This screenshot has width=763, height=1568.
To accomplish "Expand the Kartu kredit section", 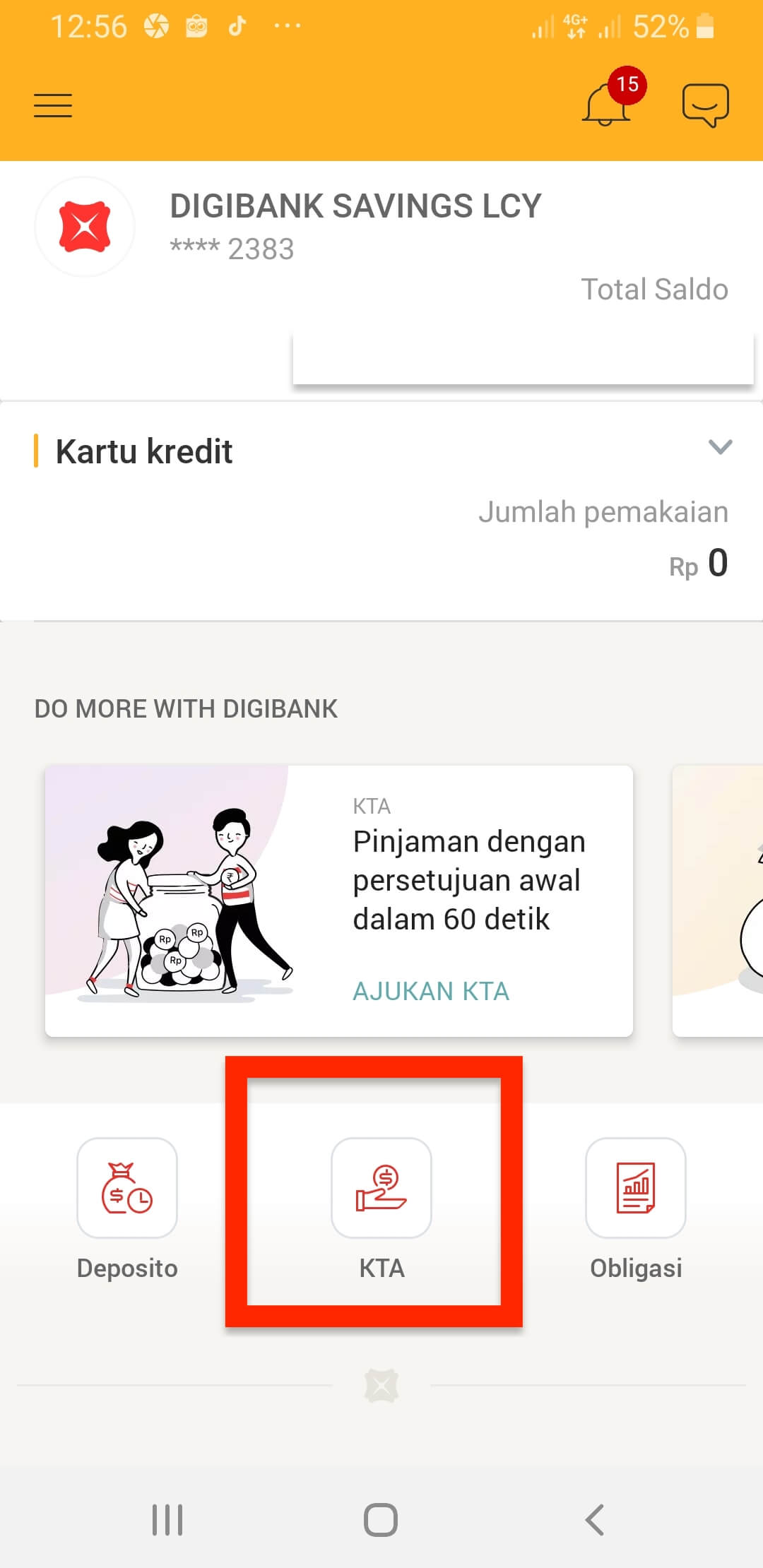I will pos(720,447).
